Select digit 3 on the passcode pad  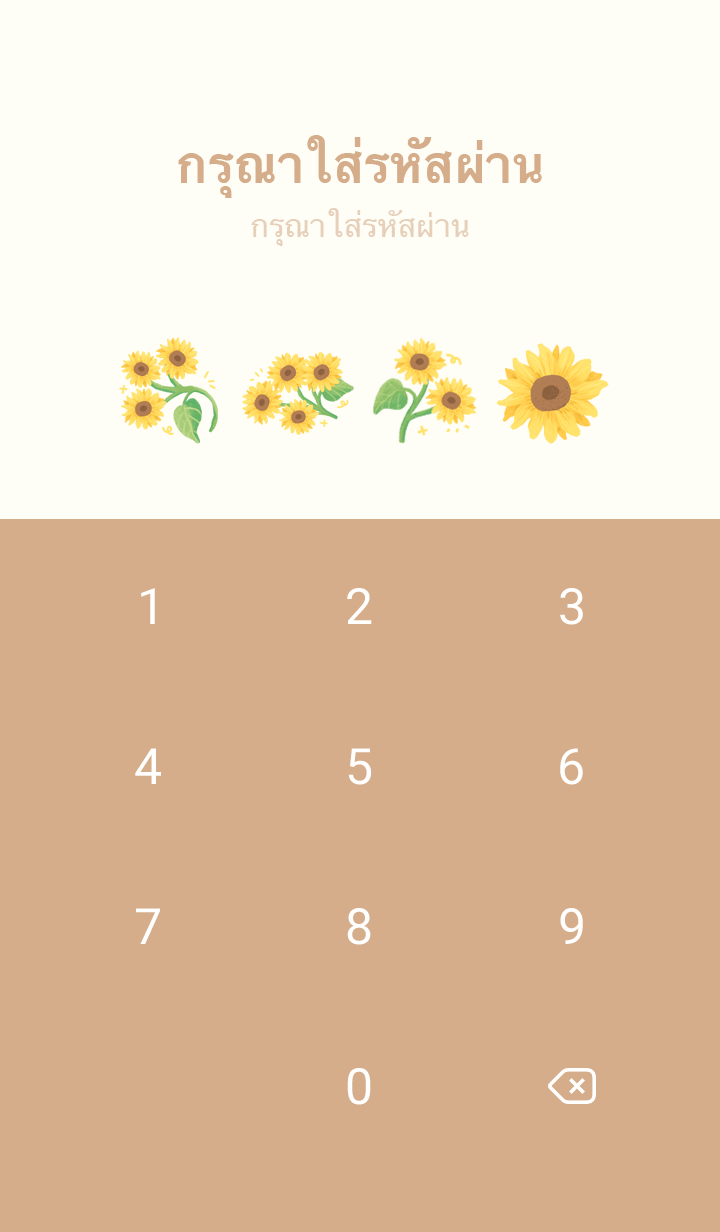pos(571,607)
